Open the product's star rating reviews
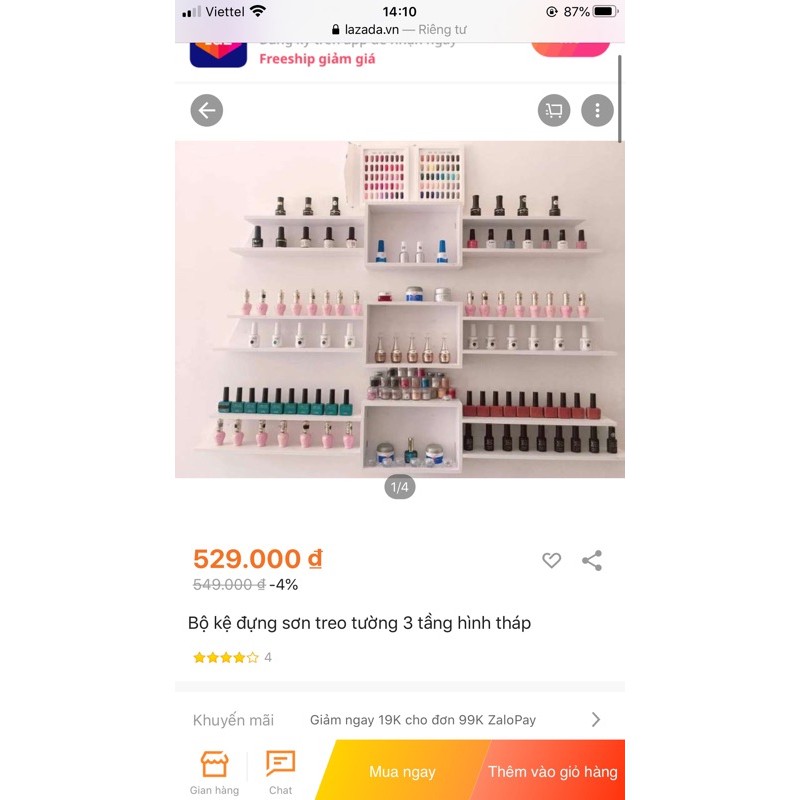800x800 pixels. pyautogui.click(x=231, y=657)
